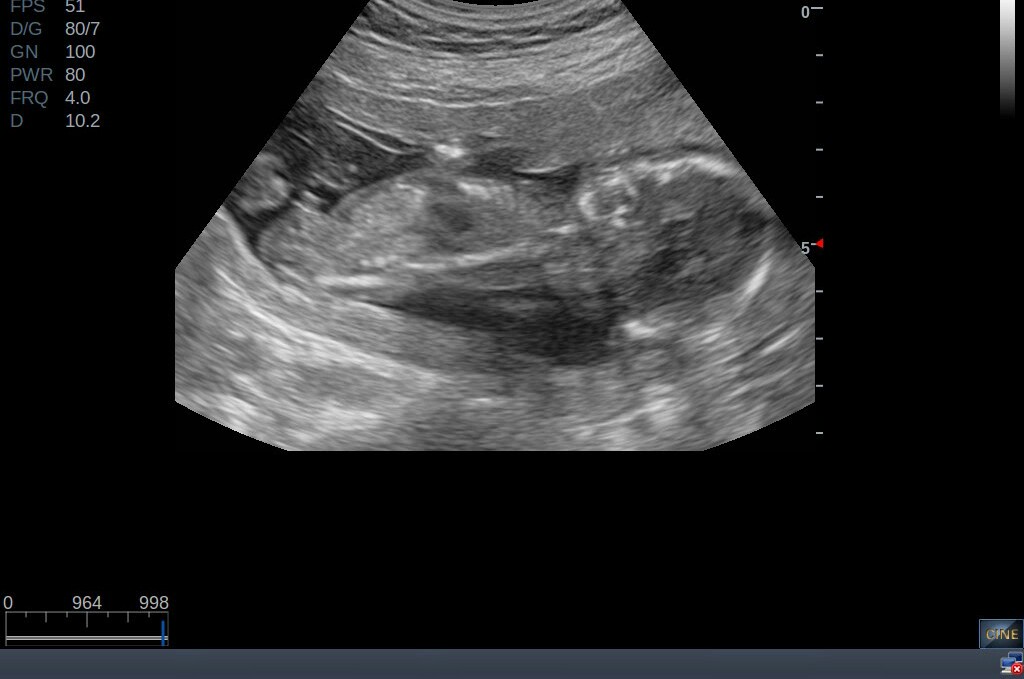Tap the CINE button
Image resolution: width=1024 pixels, height=679 pixels.
(x=1000, y=634)
